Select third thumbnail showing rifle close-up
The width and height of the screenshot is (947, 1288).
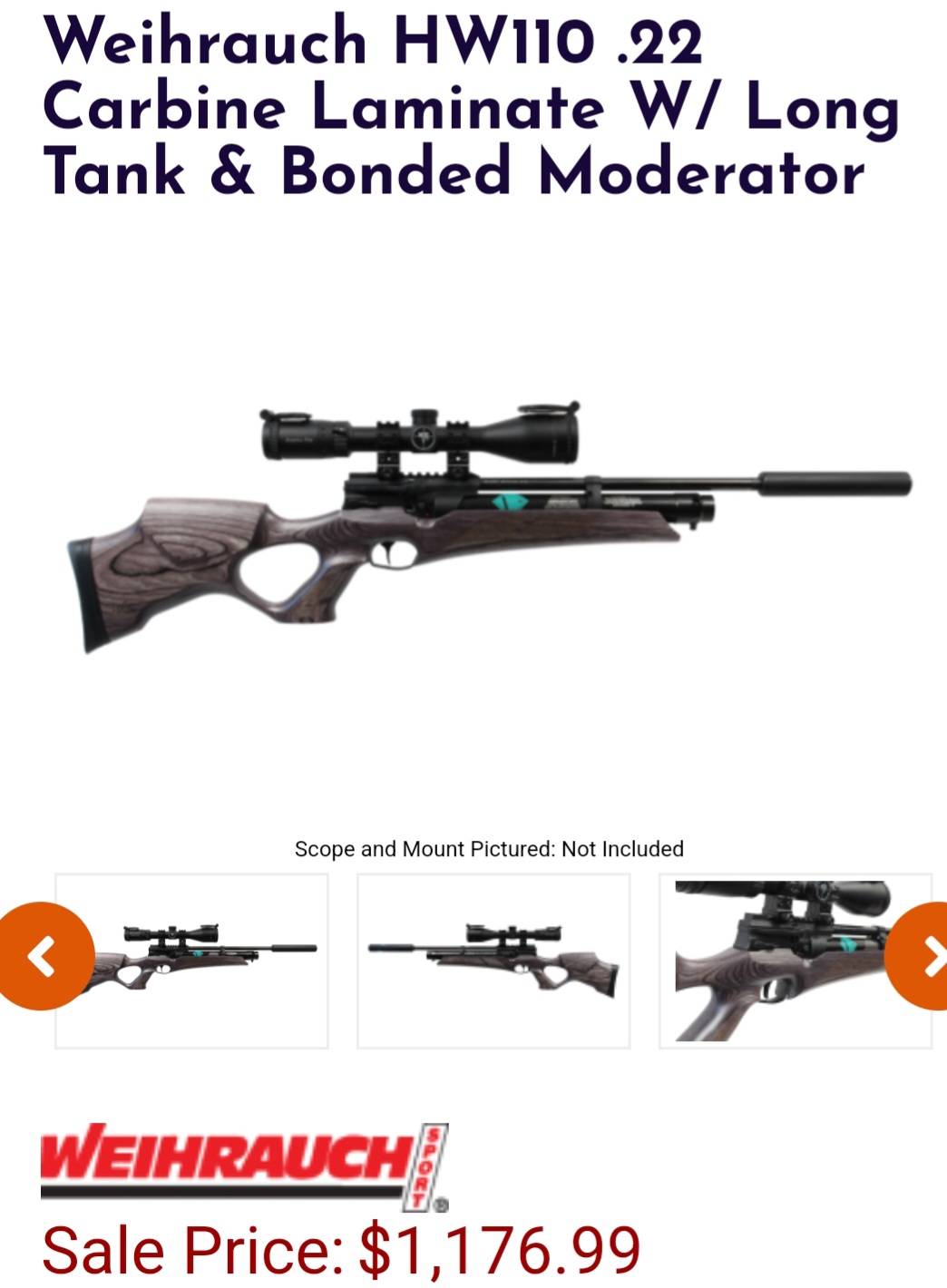coord(780,961)
